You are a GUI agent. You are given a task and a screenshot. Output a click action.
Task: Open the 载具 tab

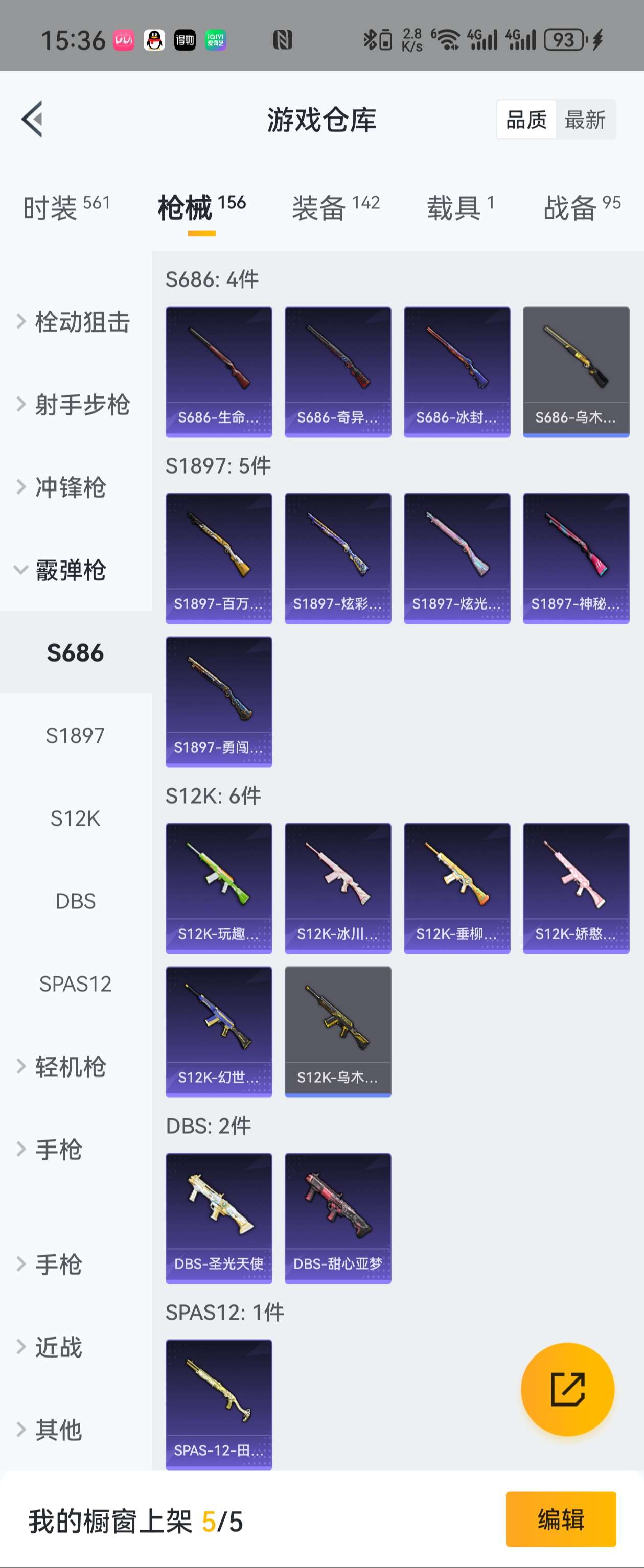pos(460,208)
